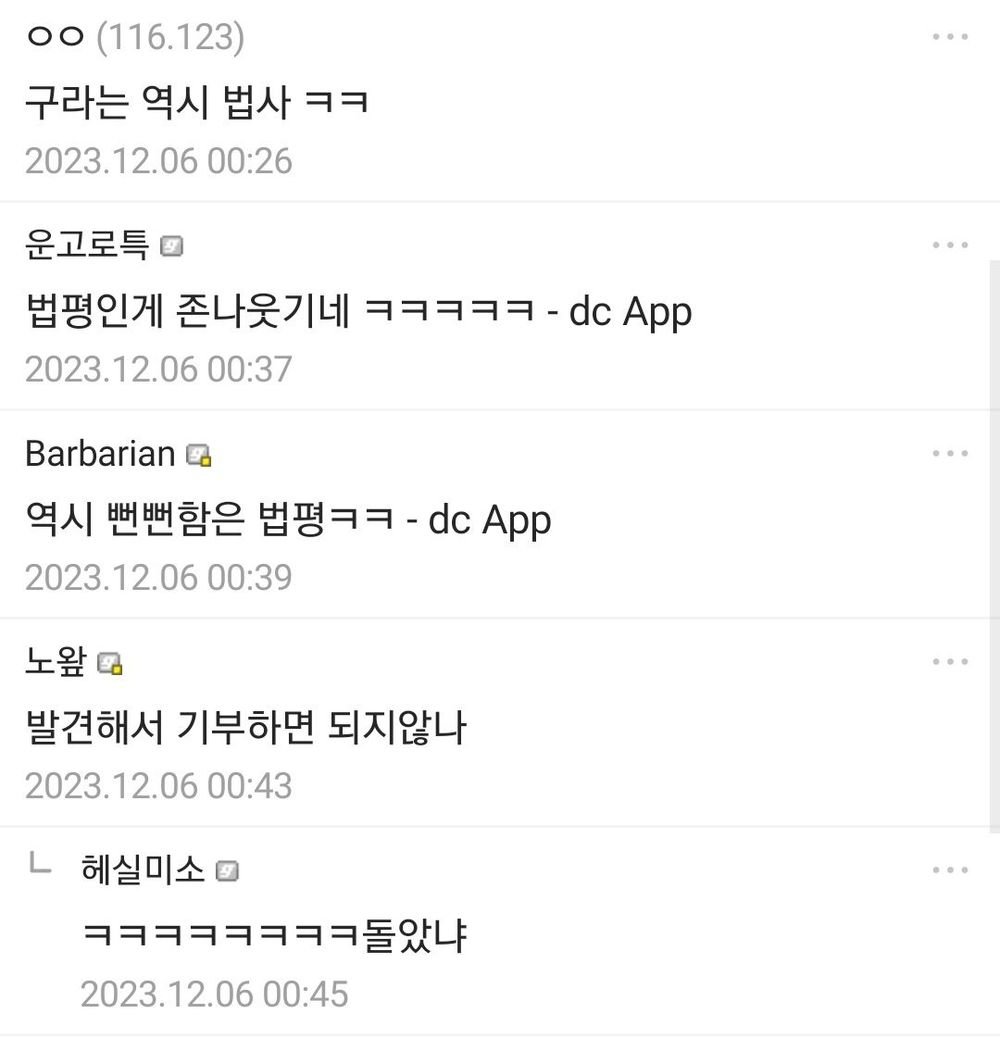Image resolution: width=1000 pixels, height=1039 pixels.
Task: View 노왚's user profile
Action: (58, 662)
